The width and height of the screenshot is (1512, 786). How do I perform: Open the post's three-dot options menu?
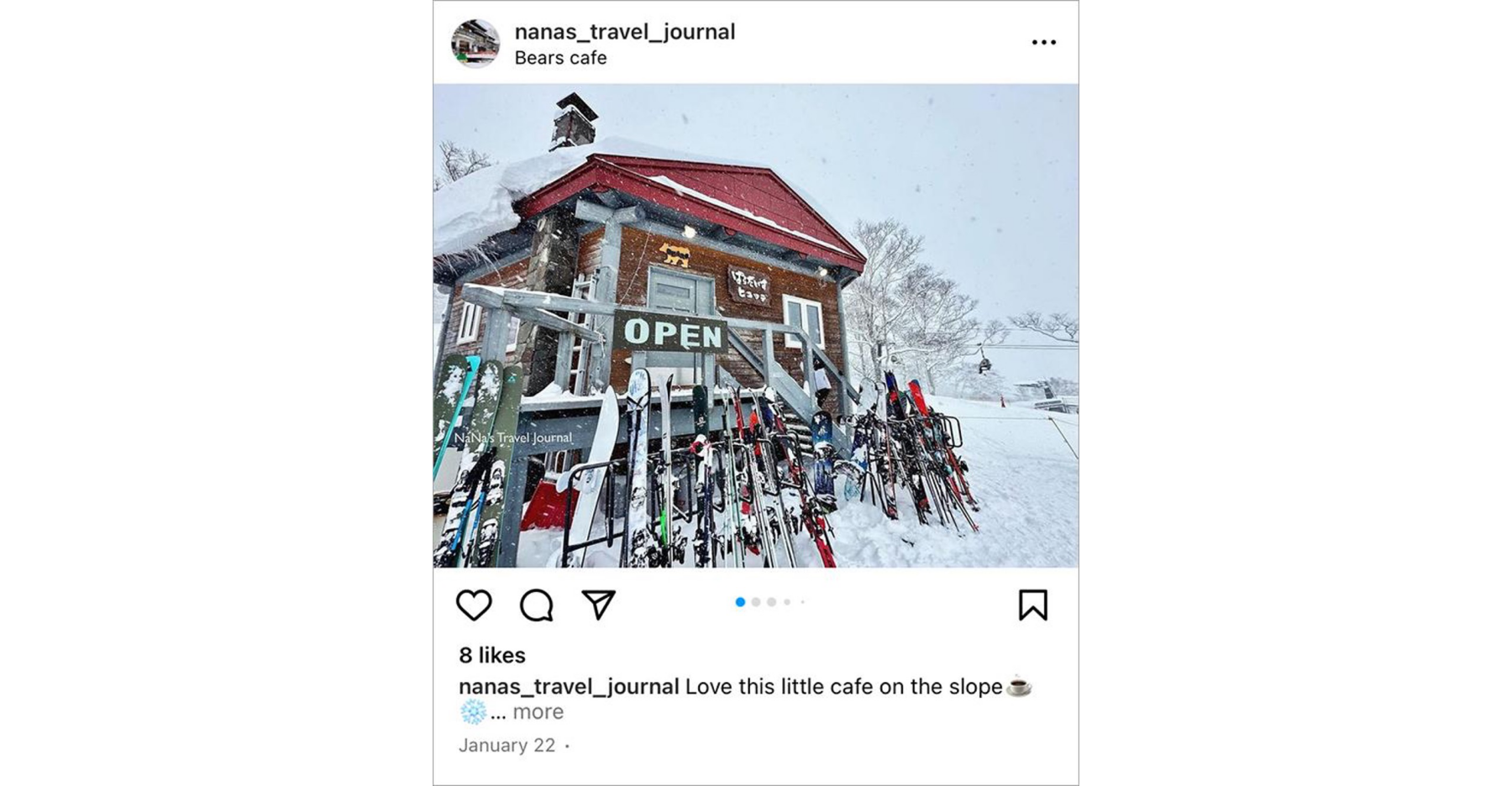point(1043,42)
